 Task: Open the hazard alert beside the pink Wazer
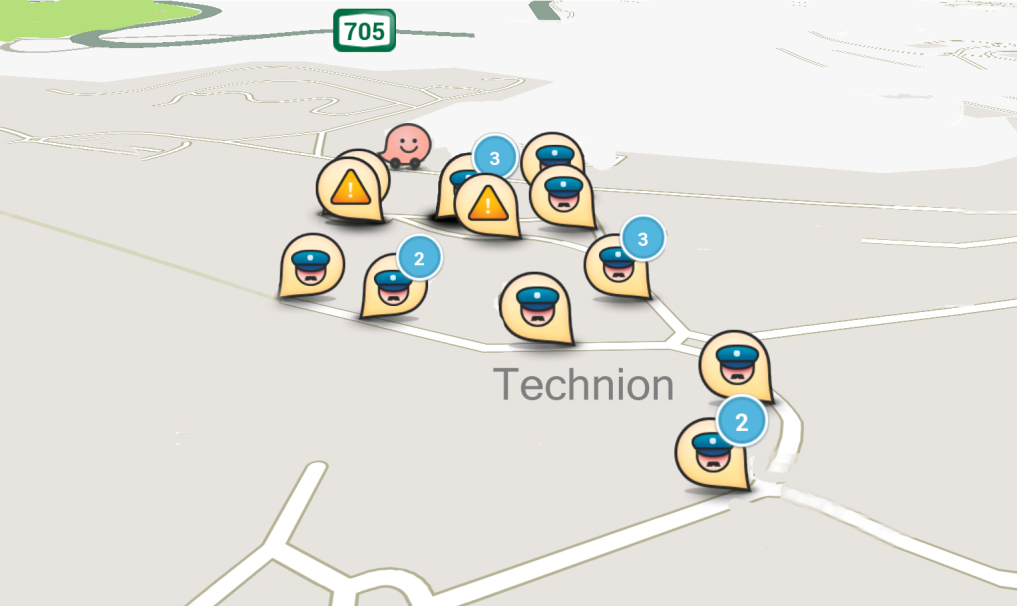pyautogui.click(x=349, y=188)
